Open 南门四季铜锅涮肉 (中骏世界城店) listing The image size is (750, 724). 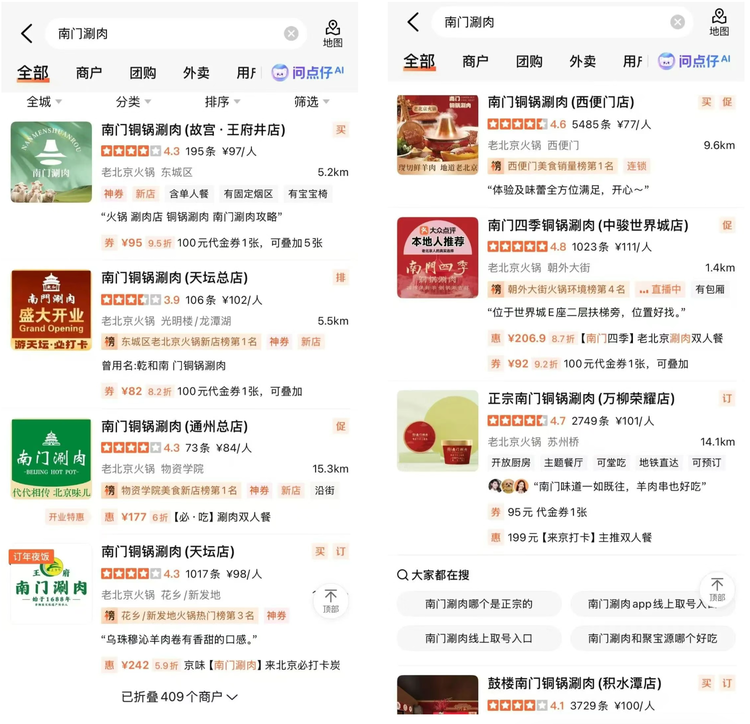coord(588,225)
